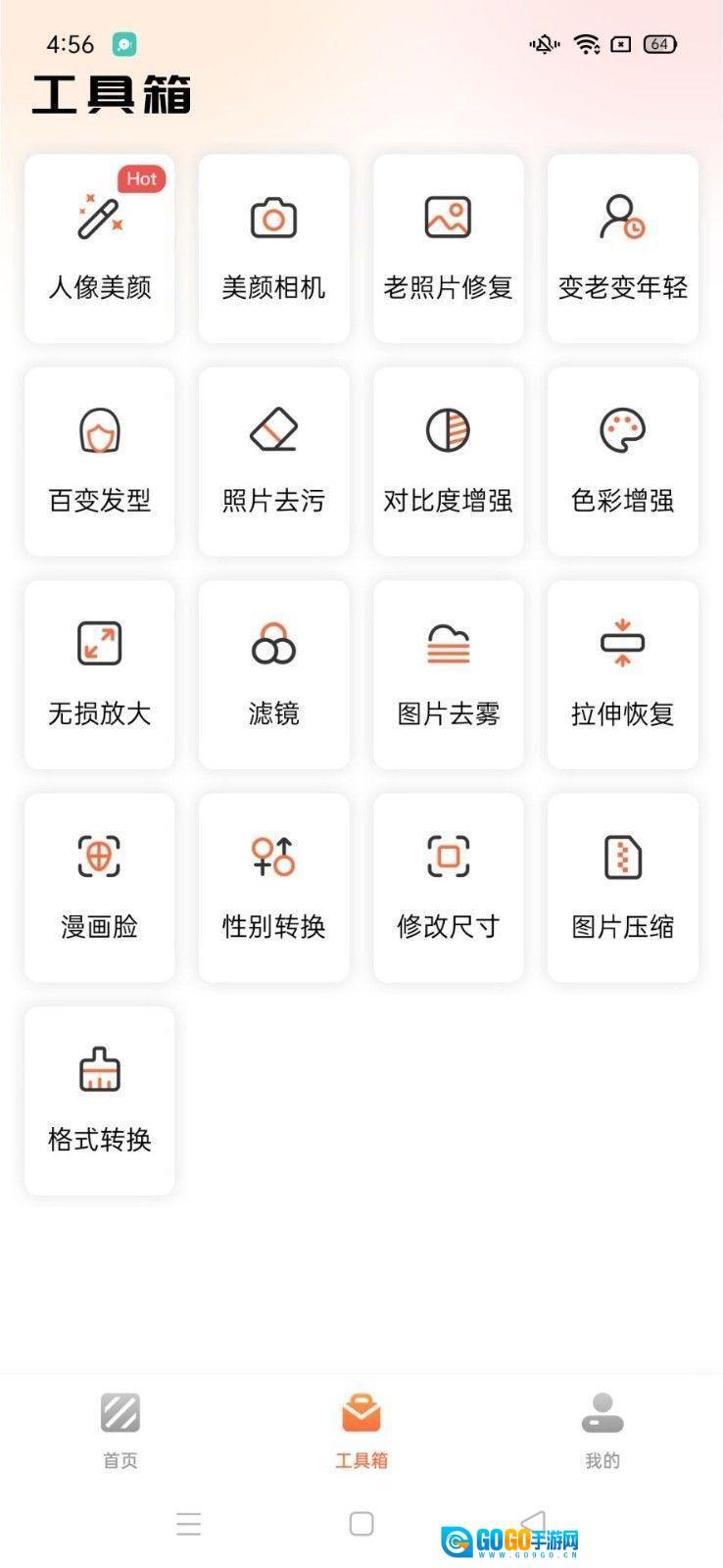Image resolution: width=723 pixels, height=1568 pixels.
Task: Launch the 图片压缩 image compression tool
Action: point(622,885)
